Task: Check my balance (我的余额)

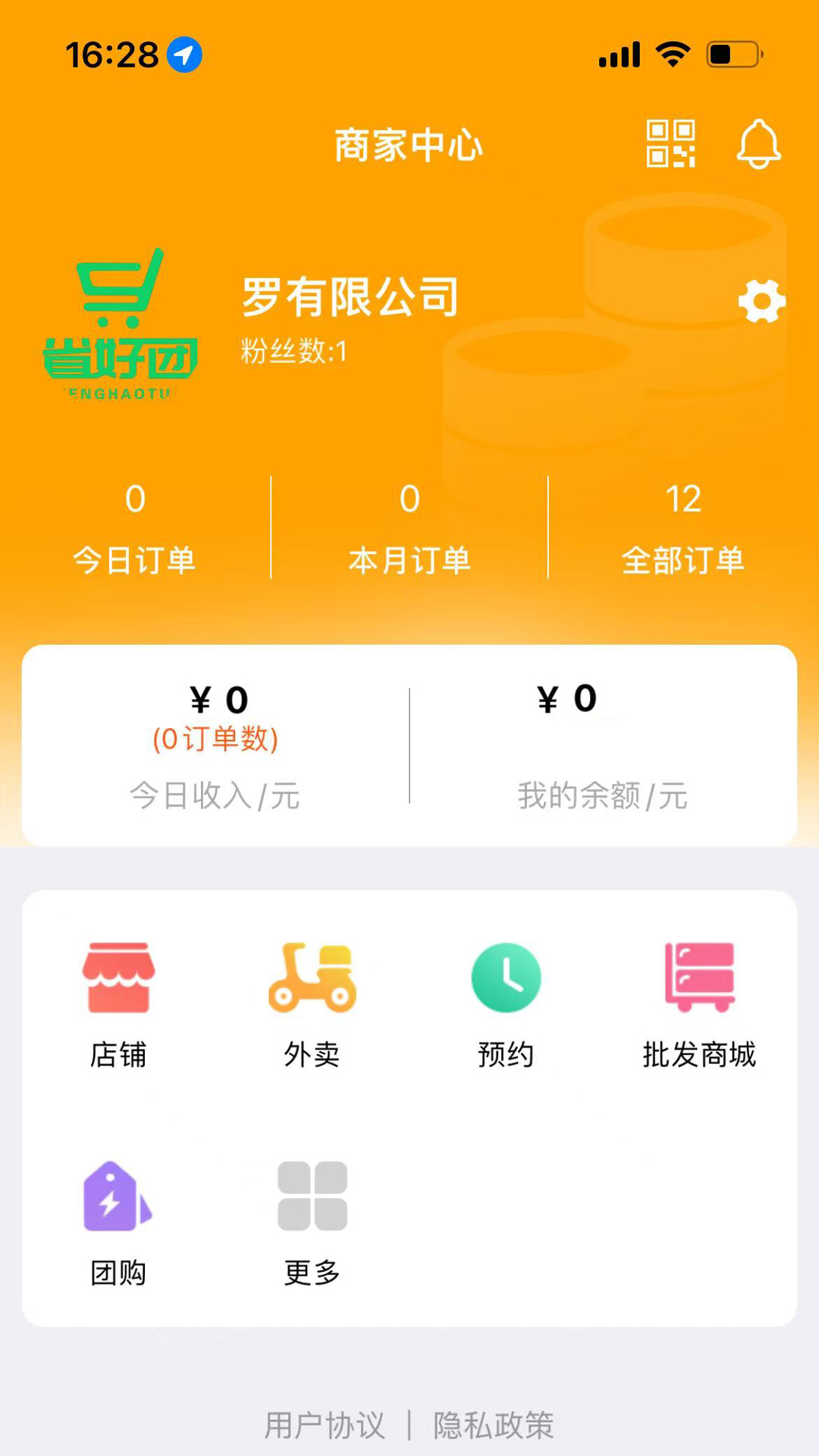Action: tap(602, 745)
